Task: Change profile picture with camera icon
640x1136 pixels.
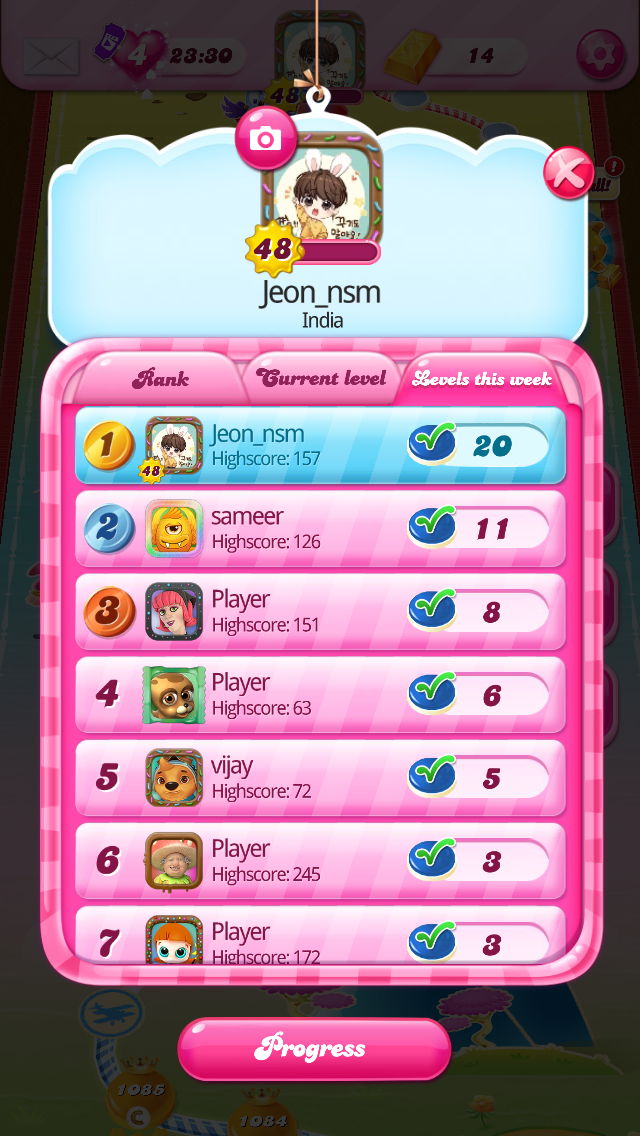Action: point(265,139)
